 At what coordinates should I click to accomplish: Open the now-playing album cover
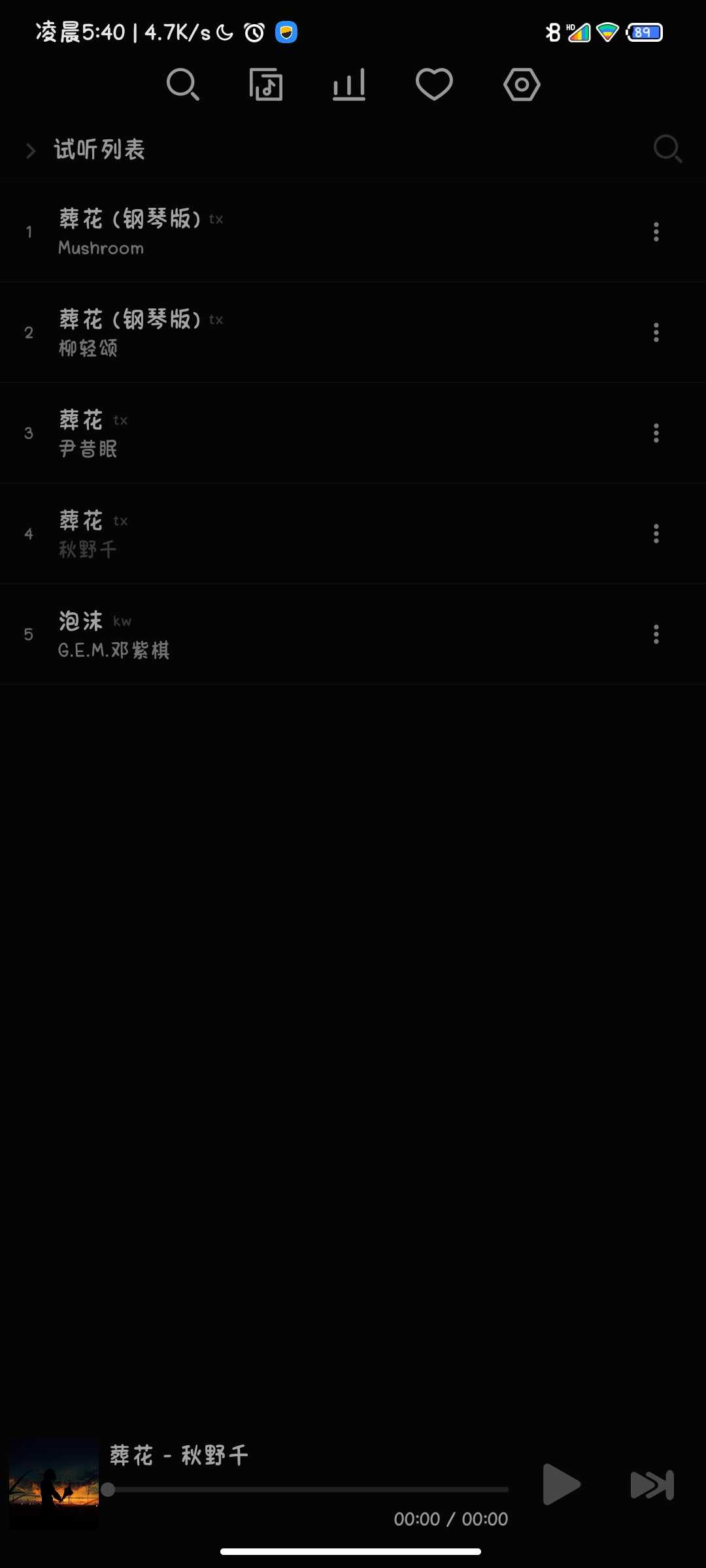coord(54,1482)
